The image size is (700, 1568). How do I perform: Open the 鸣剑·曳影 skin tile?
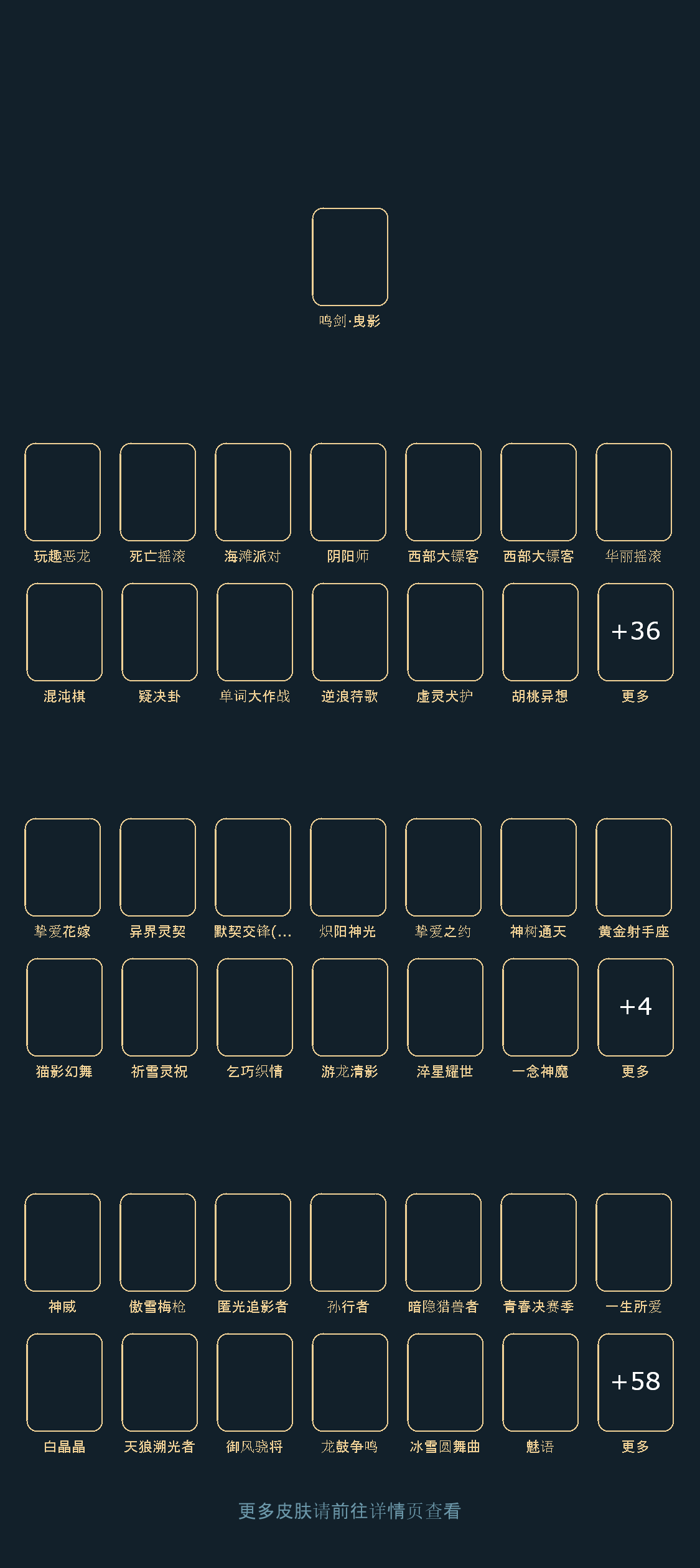350,257
